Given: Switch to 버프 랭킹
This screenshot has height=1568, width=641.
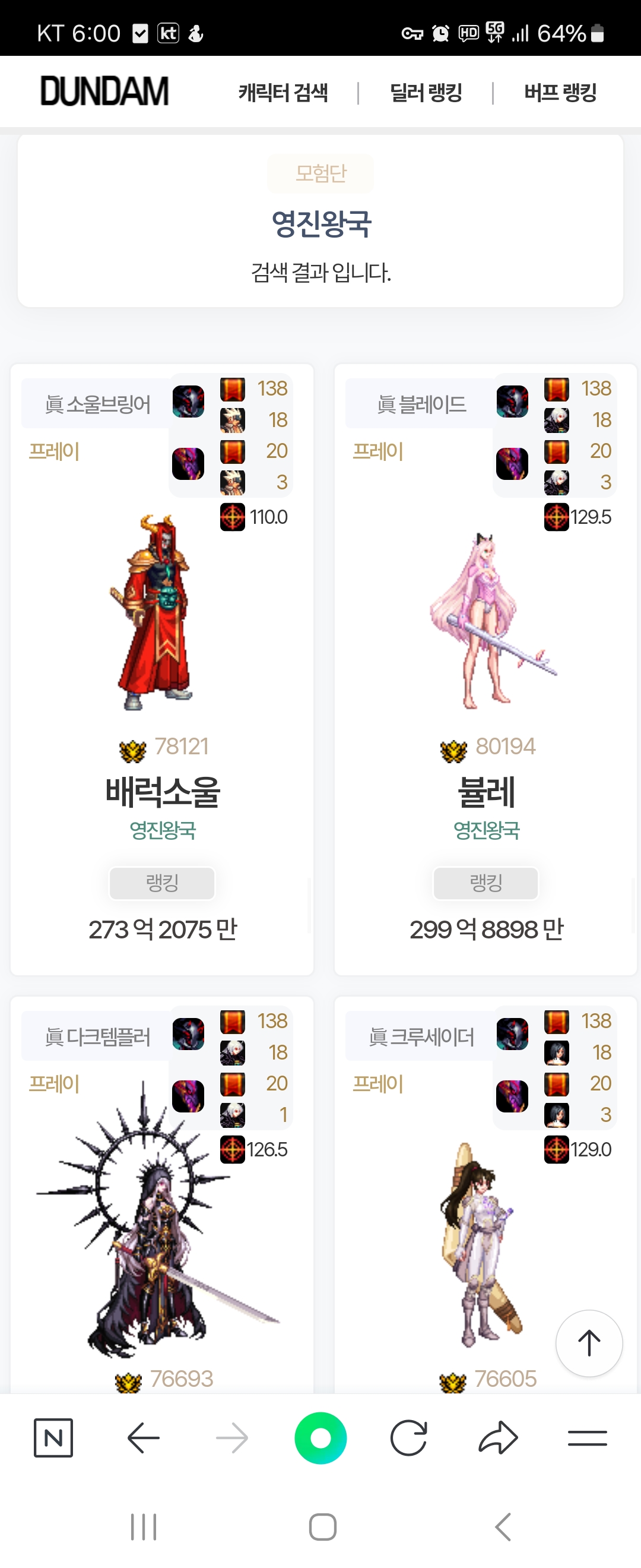Looking at the screenshot, I should [x=560, y=93].
